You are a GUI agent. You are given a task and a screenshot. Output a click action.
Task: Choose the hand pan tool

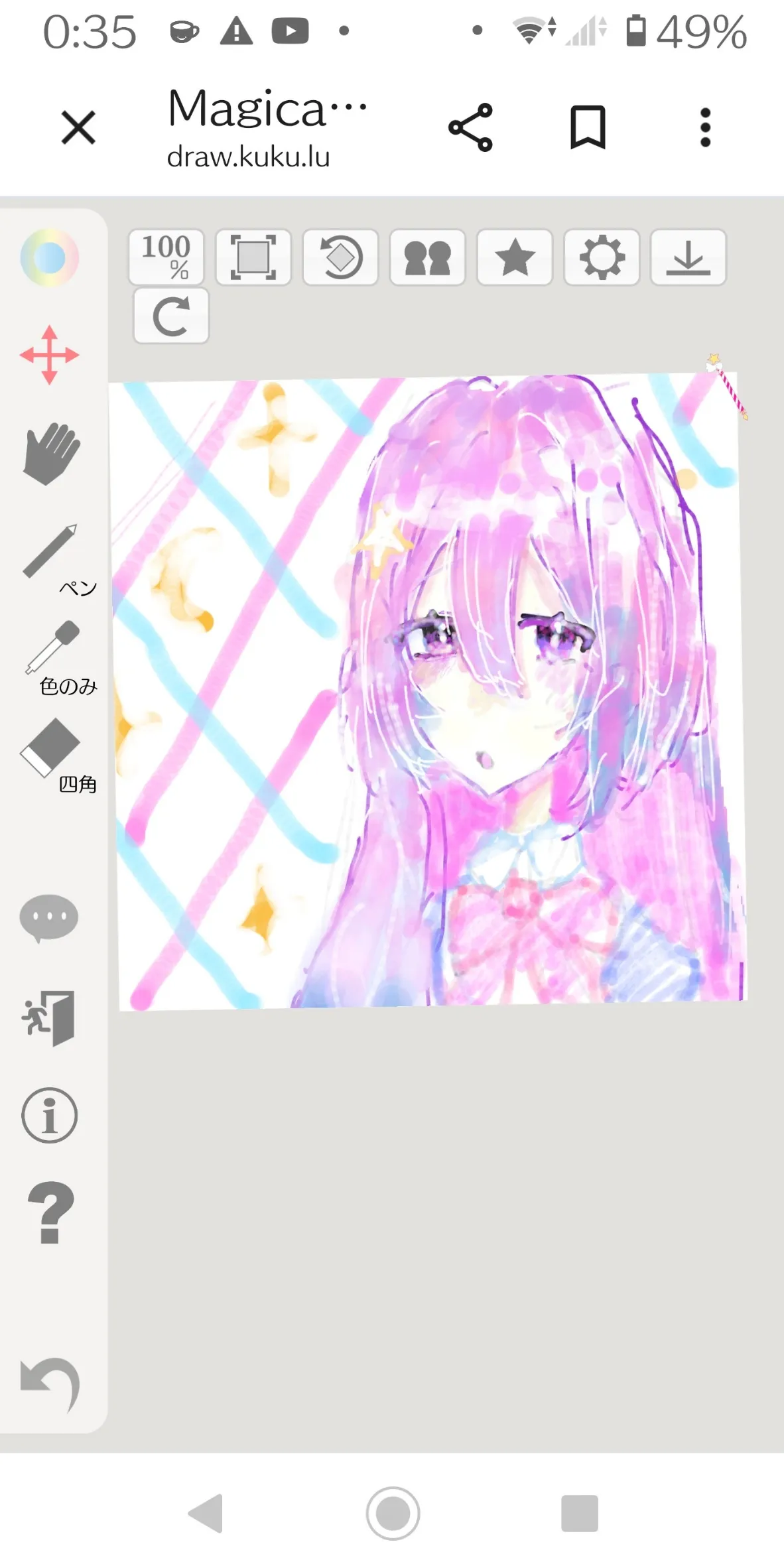point(51,453)
